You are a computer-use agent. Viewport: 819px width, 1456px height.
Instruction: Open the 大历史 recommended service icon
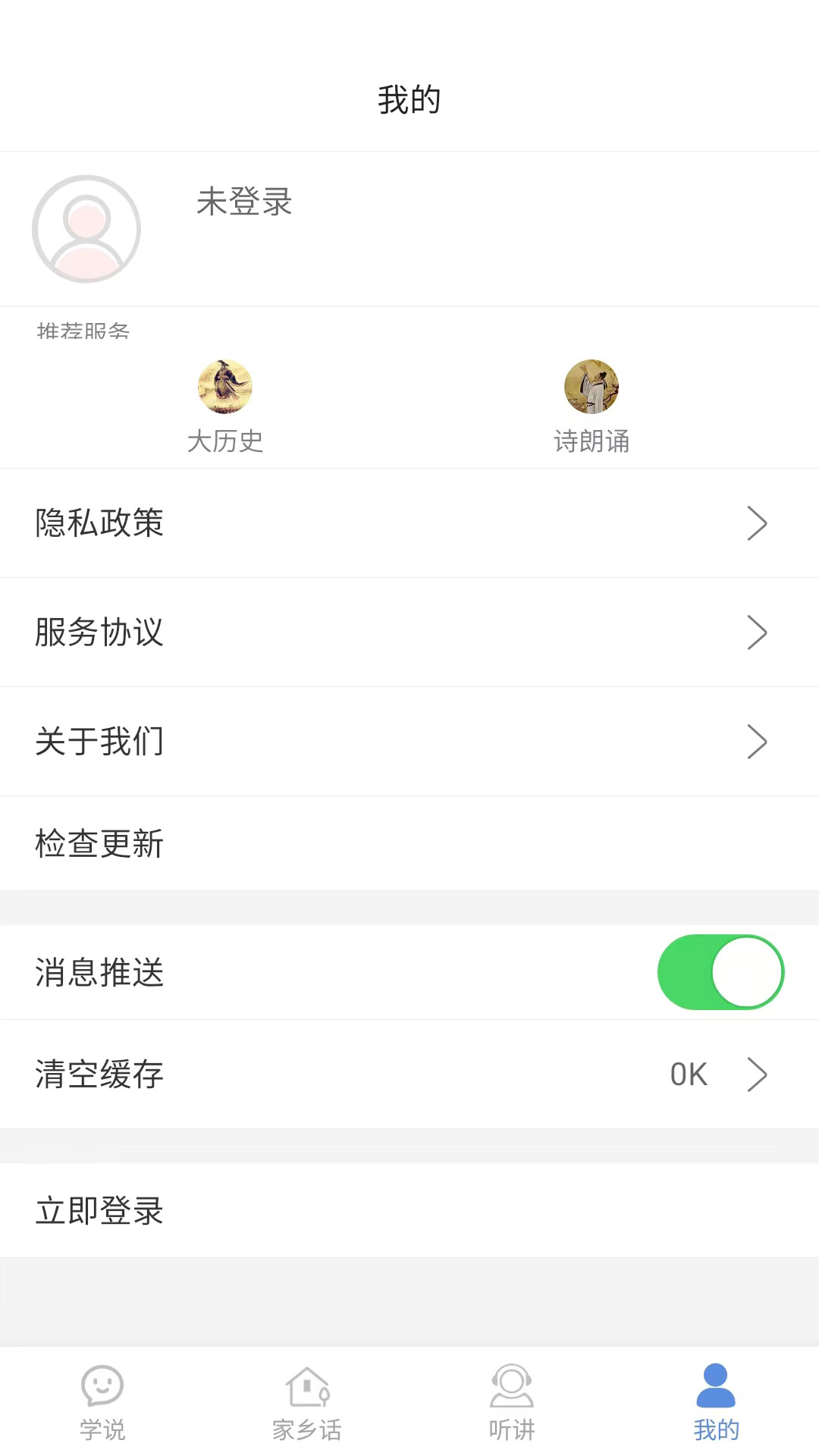click(x=224, y=387)
